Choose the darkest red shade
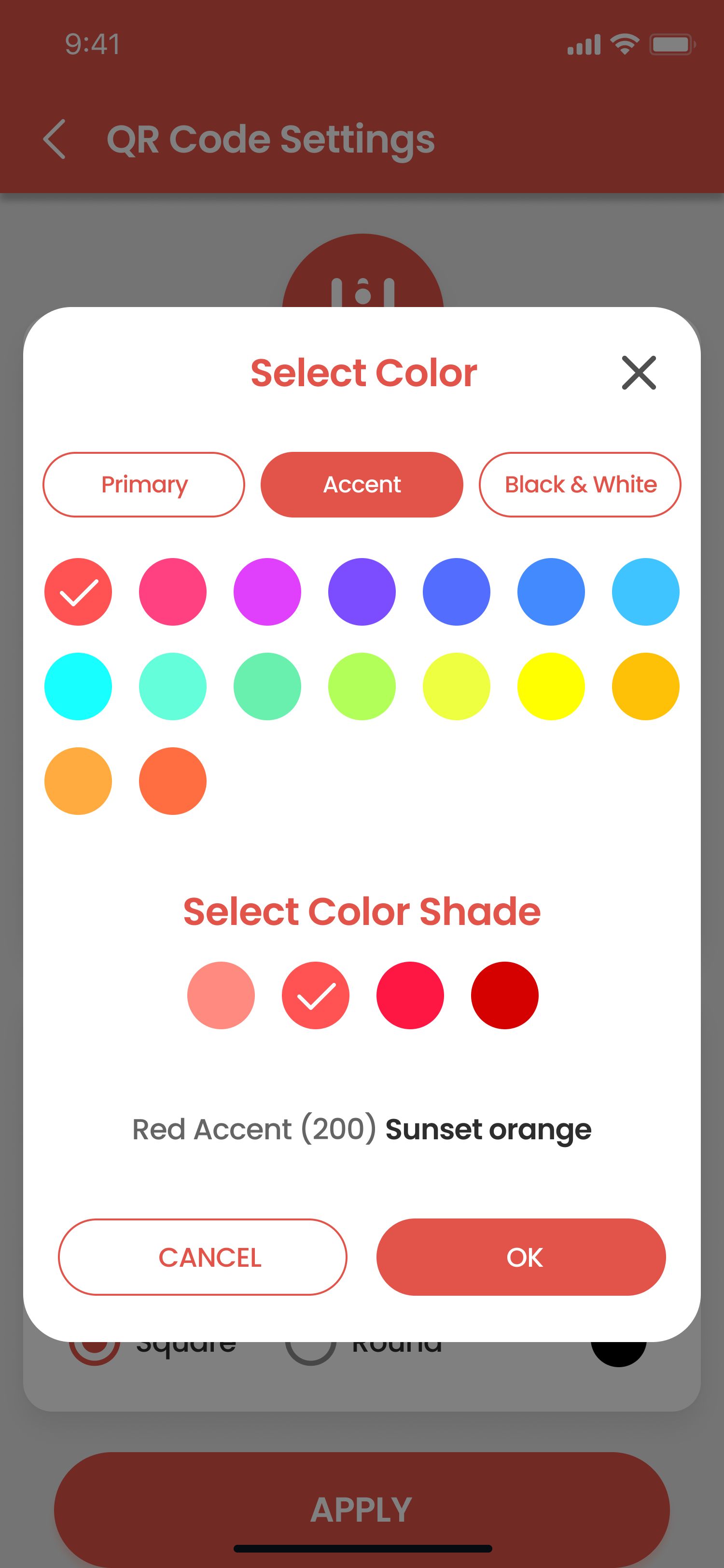Image resolution: width=724 pixels, height=1568 pixels. 504,995
